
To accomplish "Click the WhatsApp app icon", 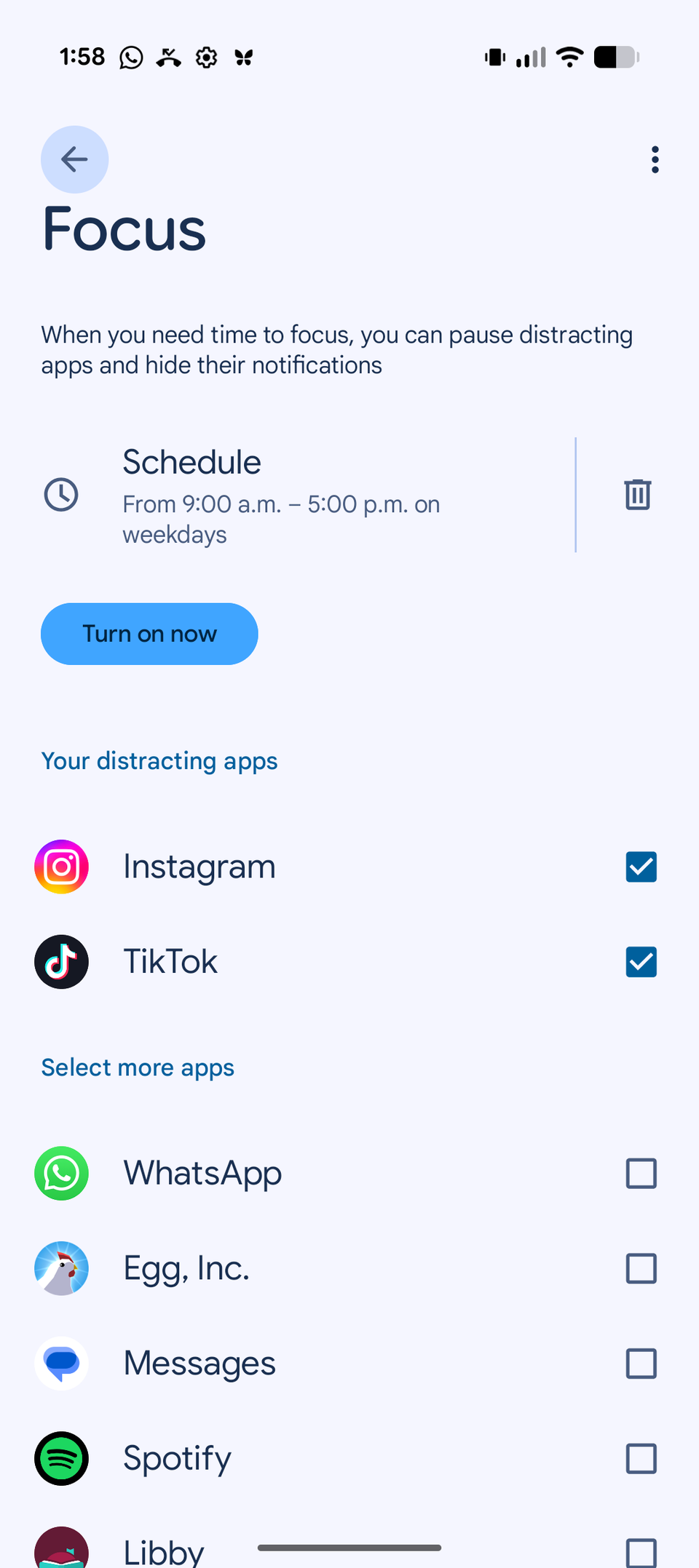I will pyautogui.click(x=61, y=1173).
